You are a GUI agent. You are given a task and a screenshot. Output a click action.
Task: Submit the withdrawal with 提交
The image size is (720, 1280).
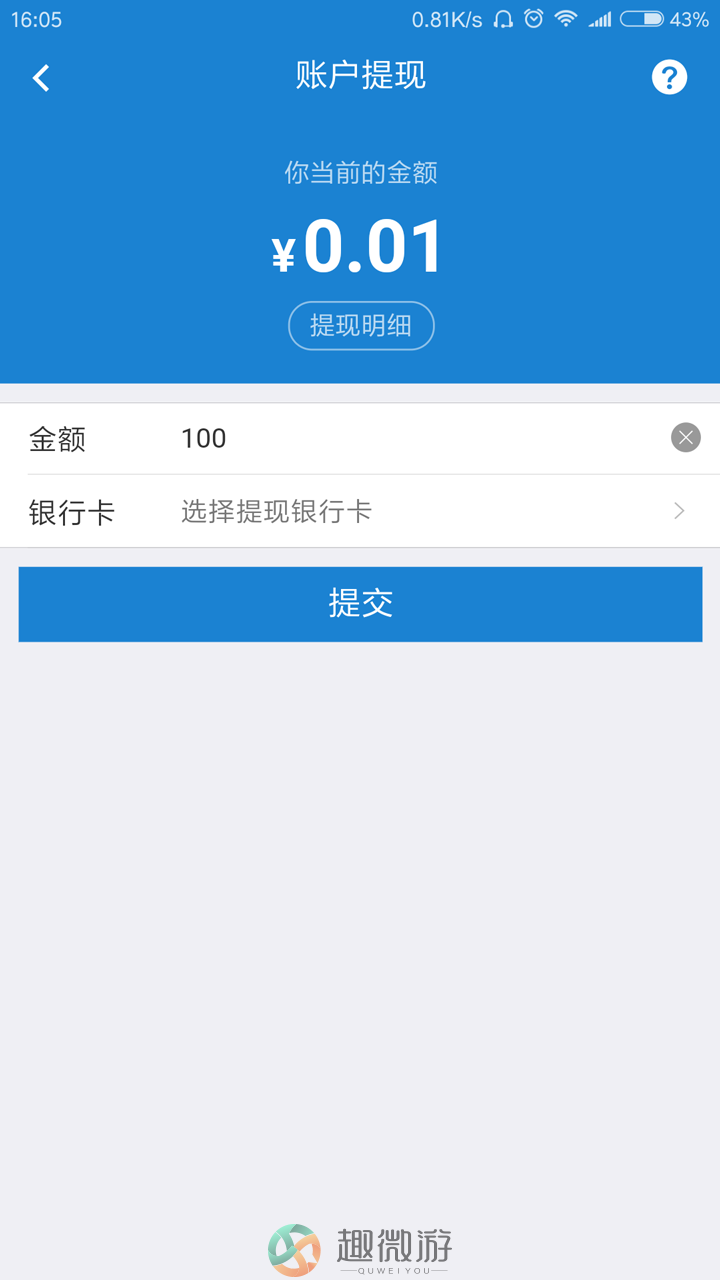point(360,604)
